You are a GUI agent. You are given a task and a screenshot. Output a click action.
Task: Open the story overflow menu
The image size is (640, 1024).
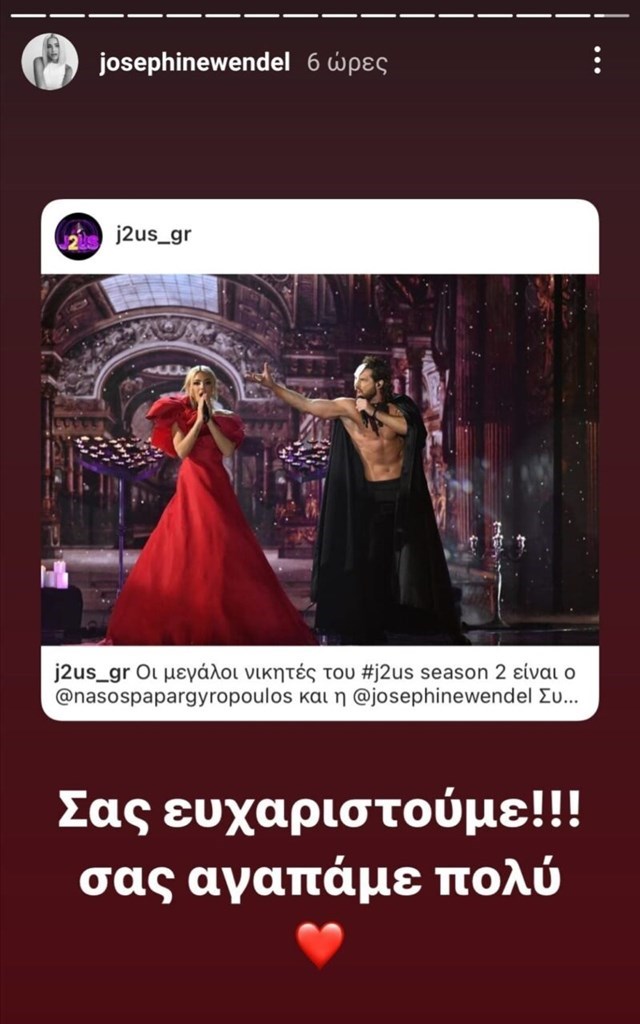597,61
